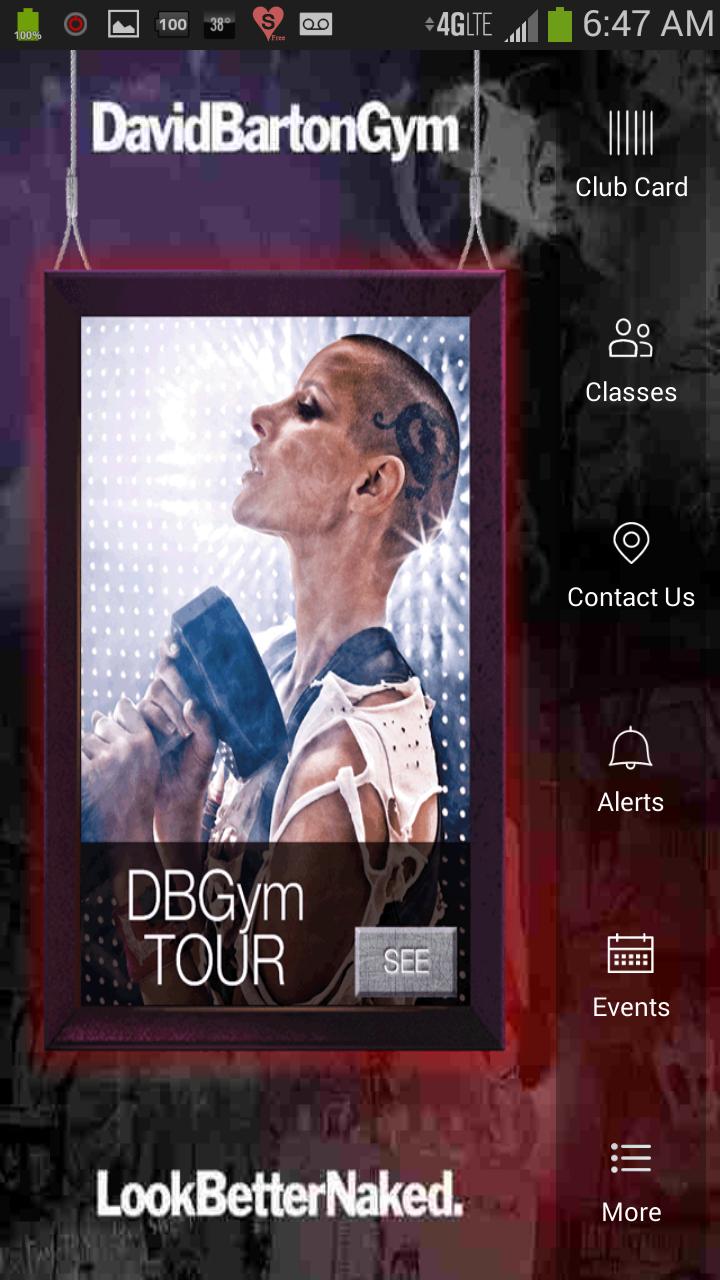The image size is (720, 1280).
Task: Open the Events calendar
Action: pyautogui.click(x=631, y=976)
